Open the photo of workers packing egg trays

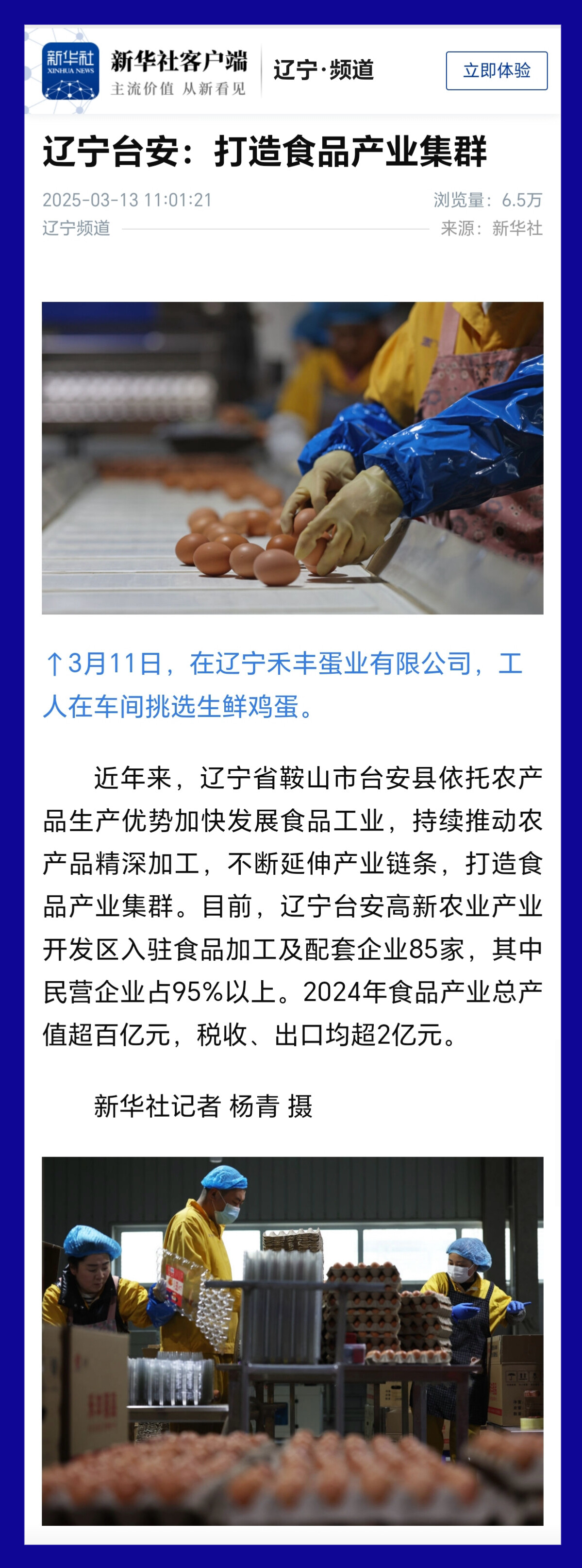pos(292,1340)
